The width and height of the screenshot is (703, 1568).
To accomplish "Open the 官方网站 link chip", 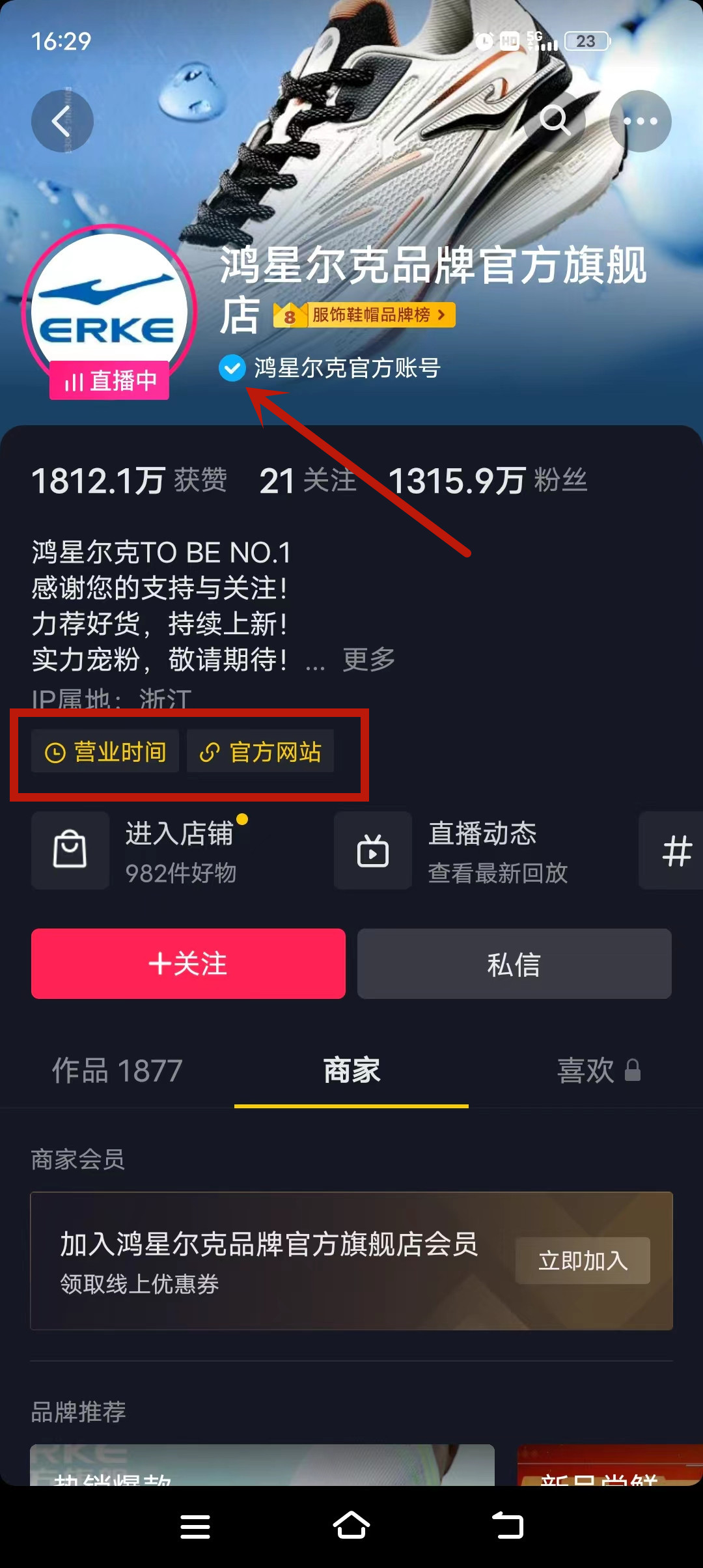I will (x=260, y=752).
